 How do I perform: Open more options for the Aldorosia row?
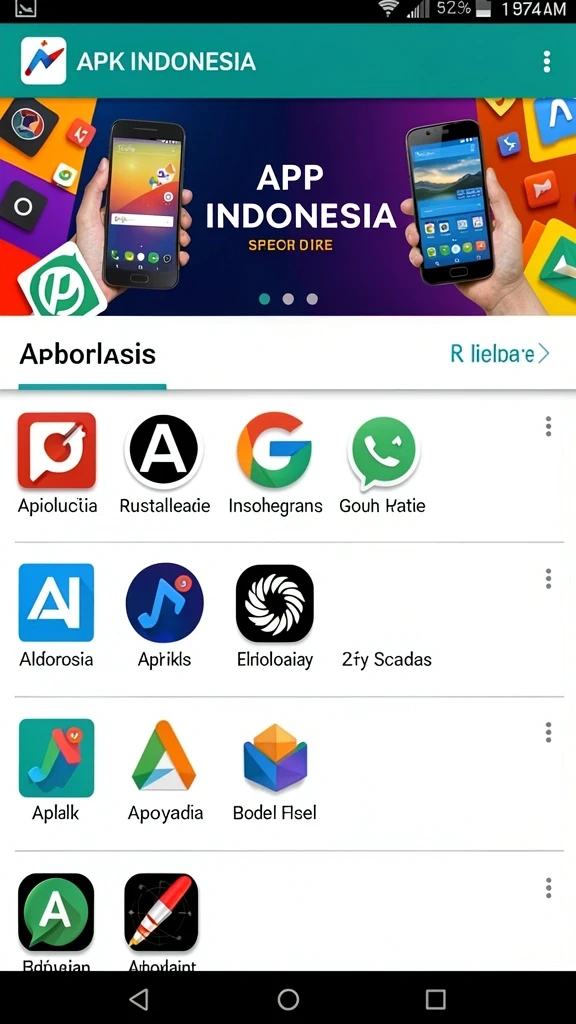click(x=548, y=578)
